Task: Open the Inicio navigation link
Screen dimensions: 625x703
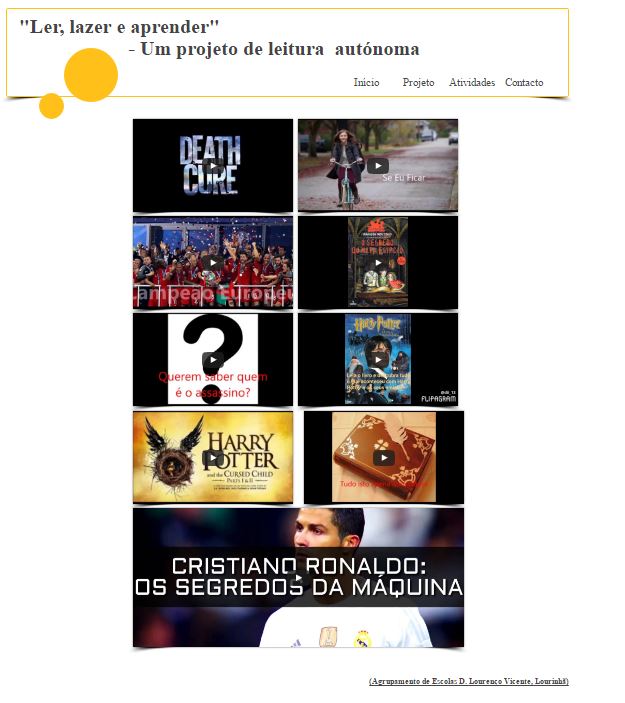Action: coord(366,83)
